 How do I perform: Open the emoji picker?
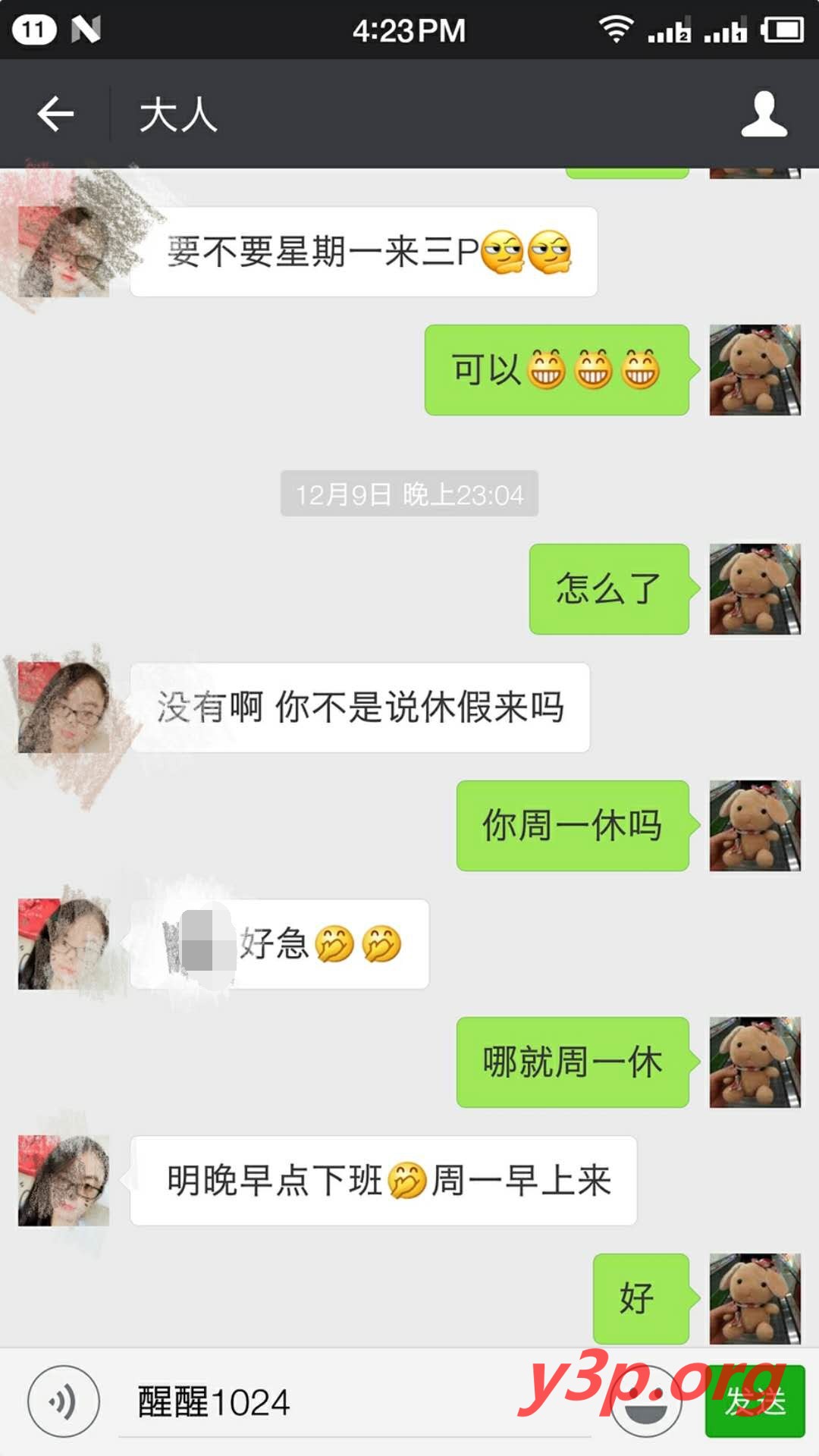[x=646, y=1403]
